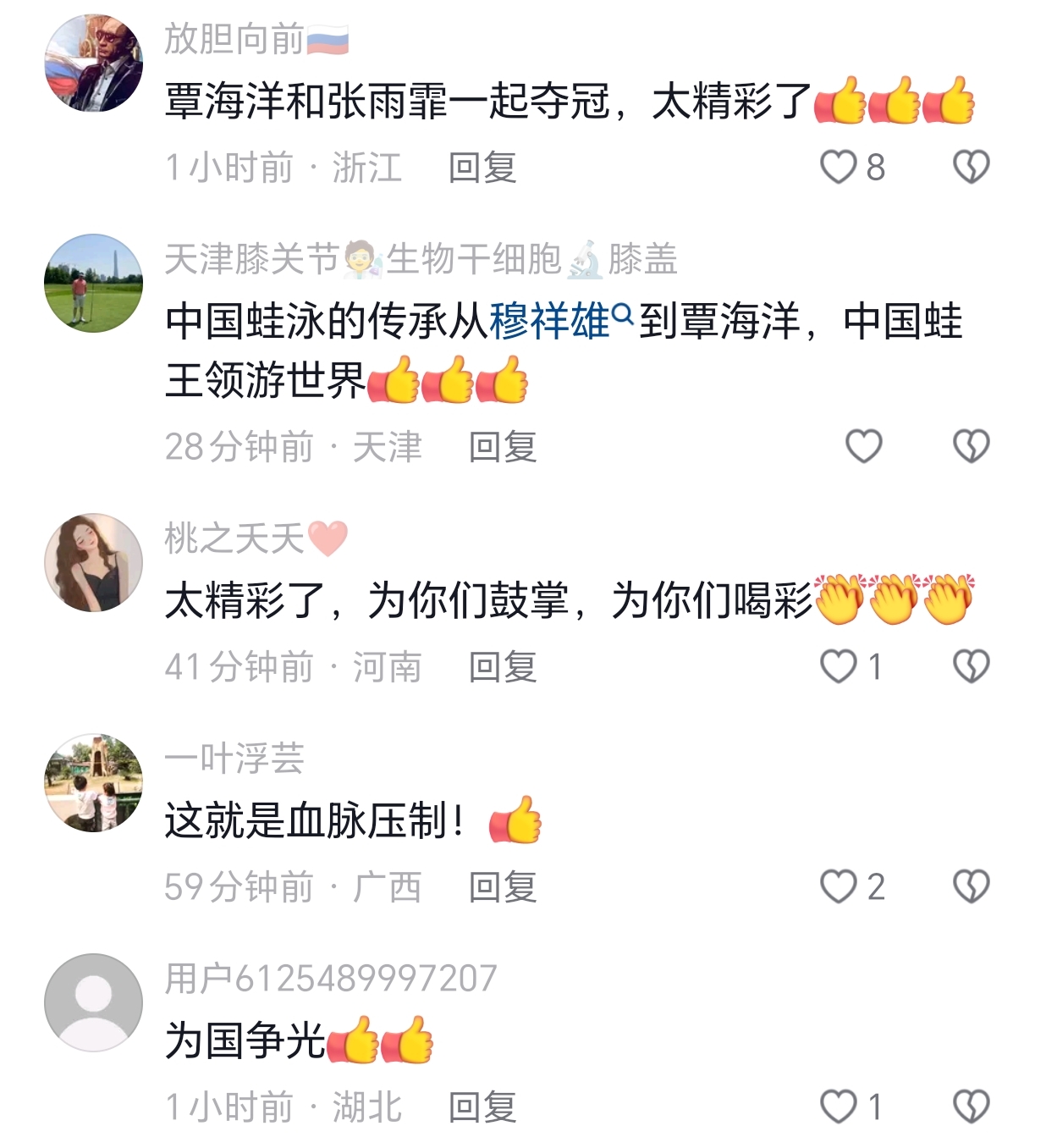Dislike 一叶浮芸's comment
Viewport: 1046px width, 1148px height.
tap(971, 886)
